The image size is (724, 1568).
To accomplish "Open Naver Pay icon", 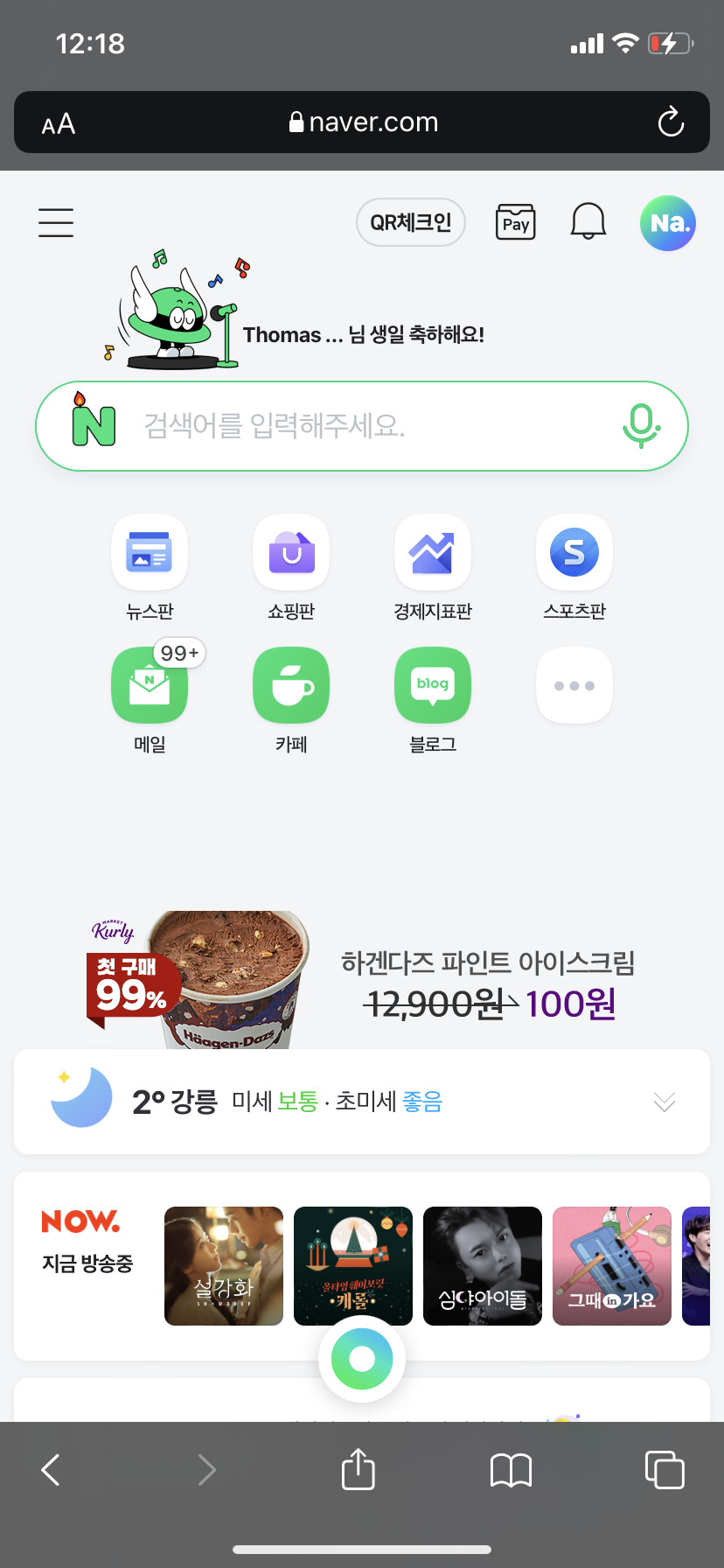I will (516, 223).
